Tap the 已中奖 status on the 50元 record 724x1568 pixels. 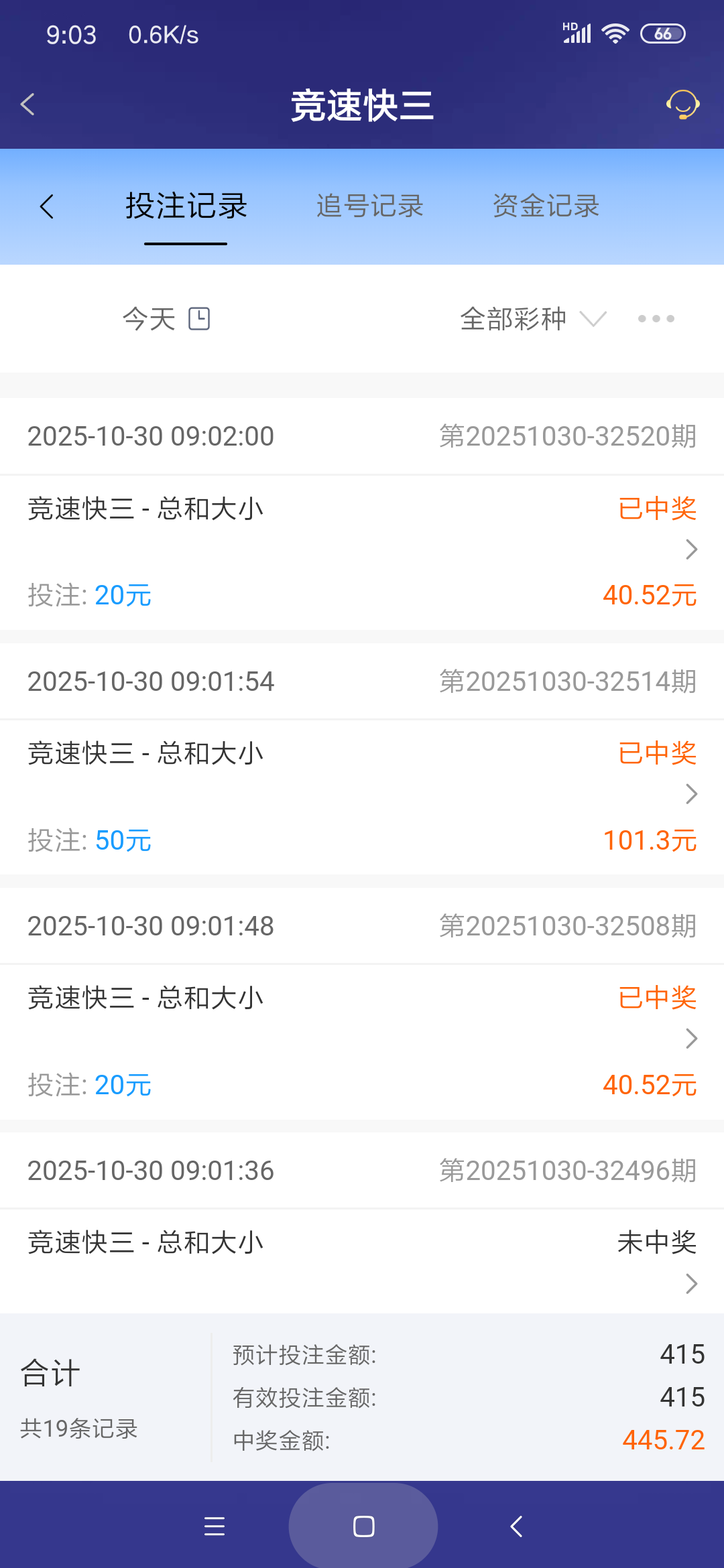657,753
